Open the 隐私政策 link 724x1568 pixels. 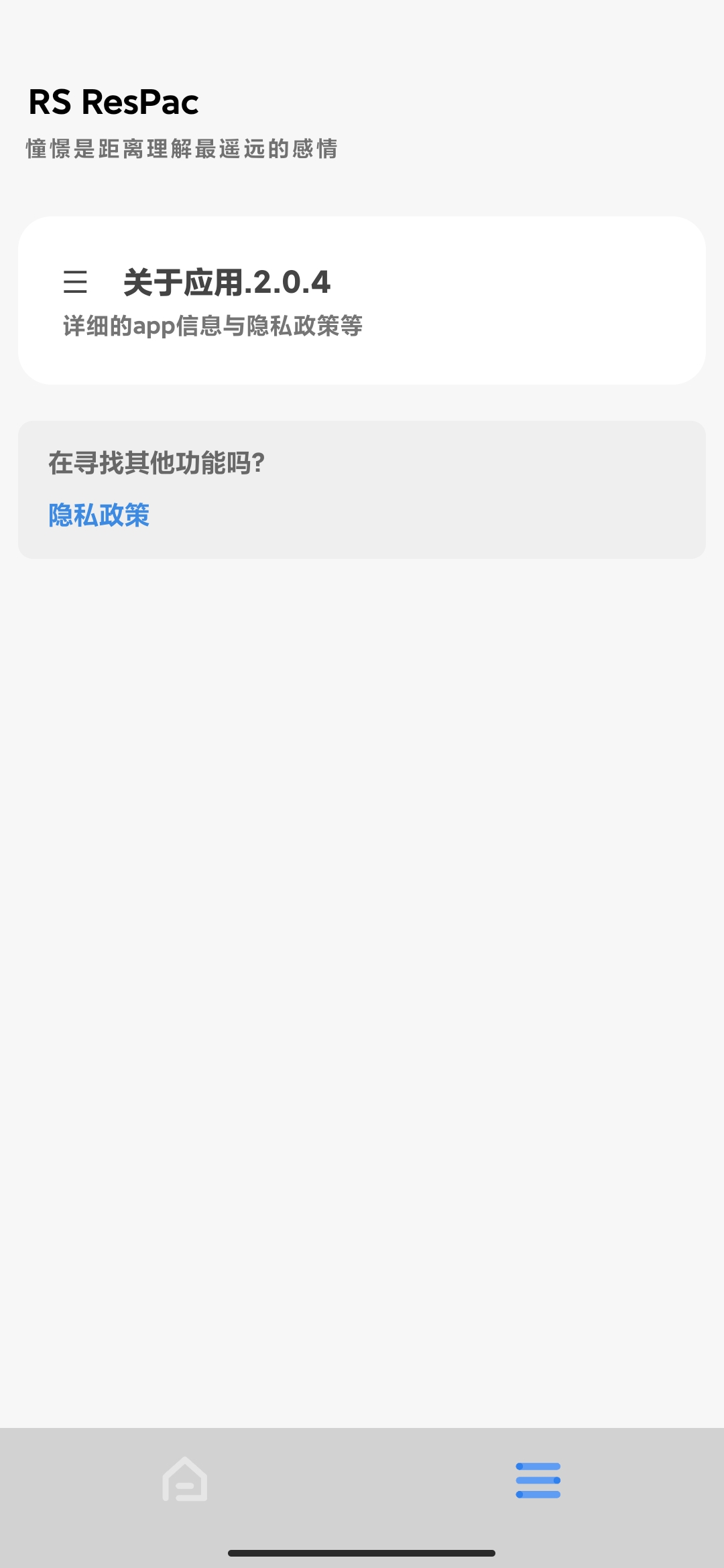[99, 515]
